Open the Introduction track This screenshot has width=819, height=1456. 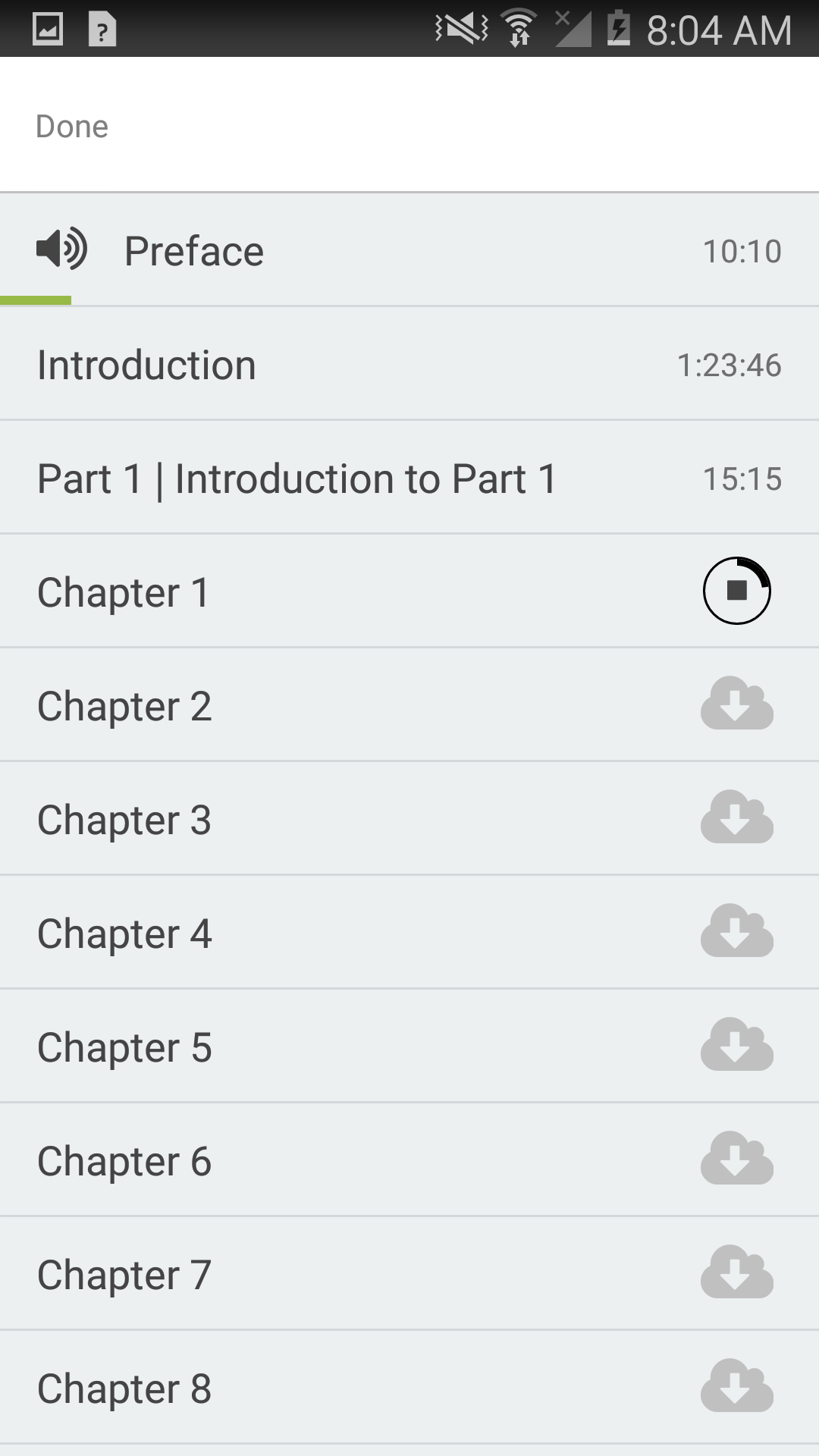click(x=409, y=364)
